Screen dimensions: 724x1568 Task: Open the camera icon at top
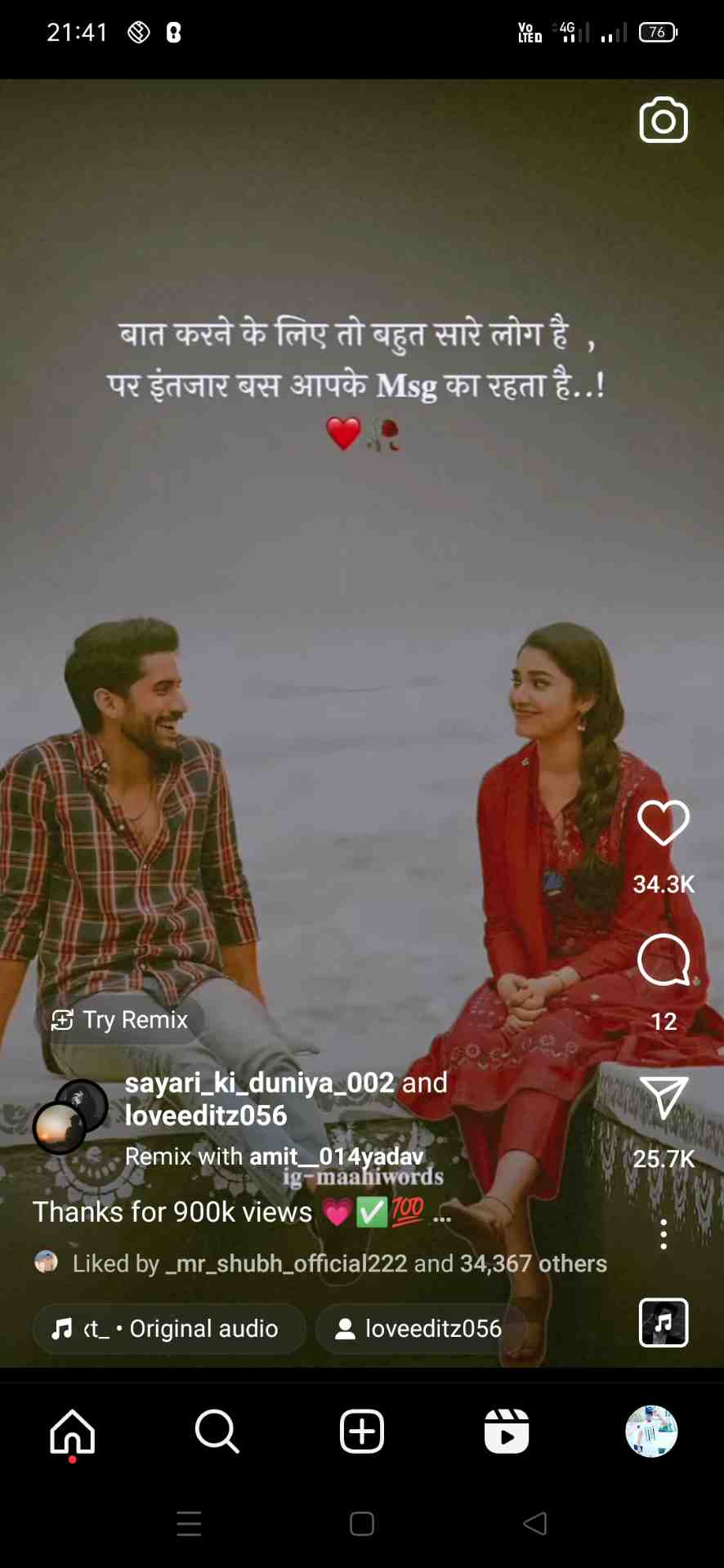(663, 121)
